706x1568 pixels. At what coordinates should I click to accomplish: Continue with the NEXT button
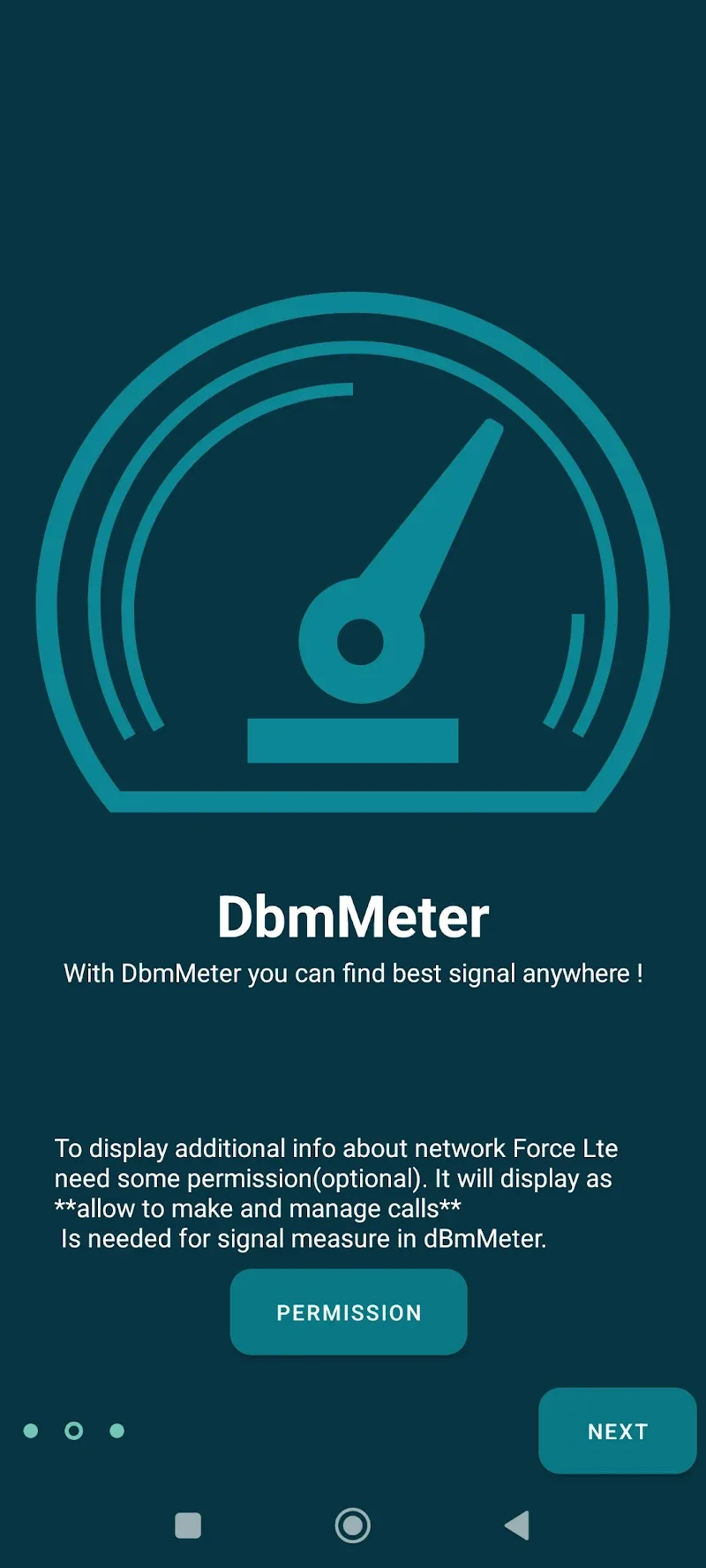click(617, 1430)
